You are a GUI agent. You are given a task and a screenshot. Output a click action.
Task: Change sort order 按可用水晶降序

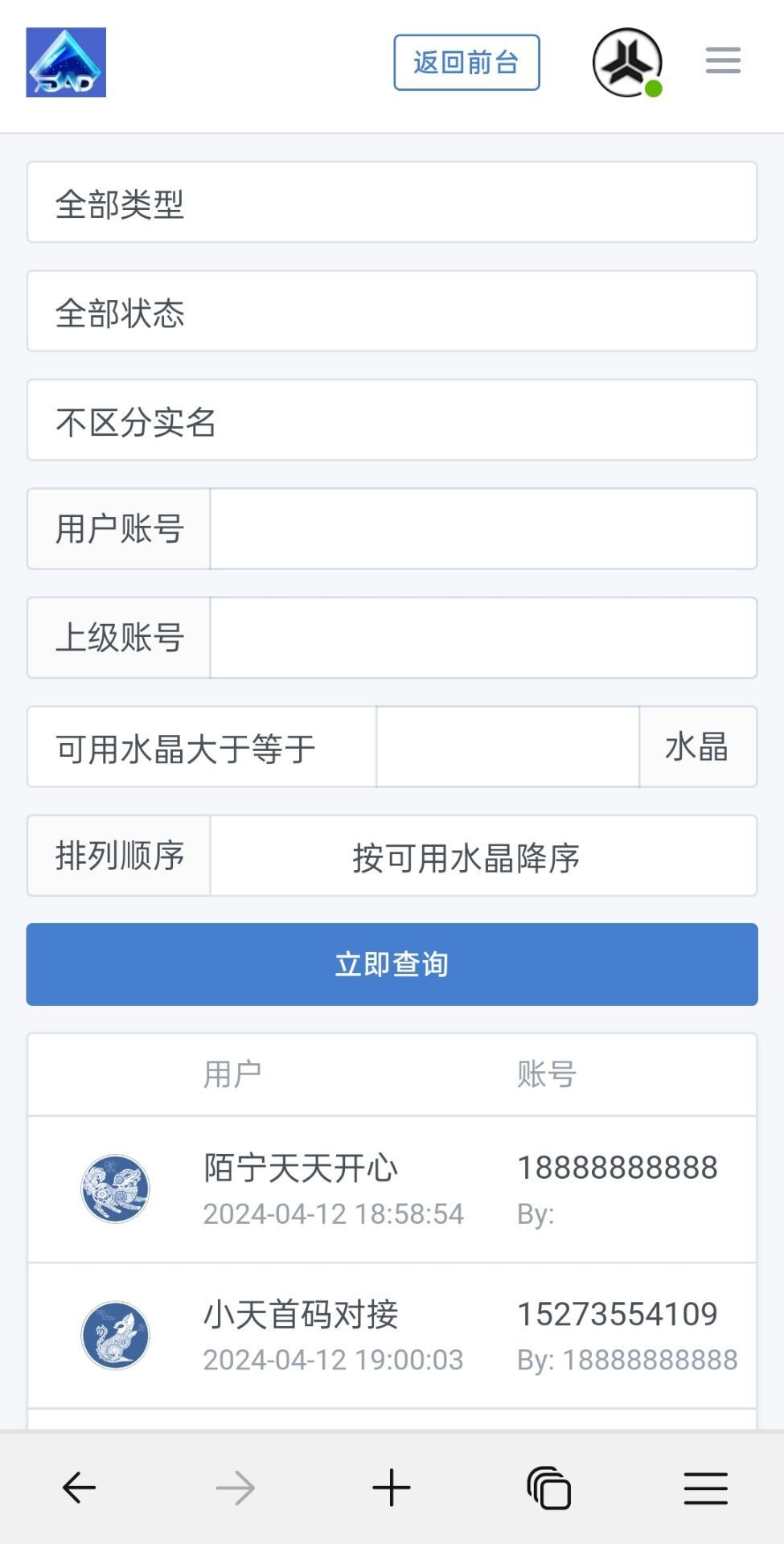point(483,856)
